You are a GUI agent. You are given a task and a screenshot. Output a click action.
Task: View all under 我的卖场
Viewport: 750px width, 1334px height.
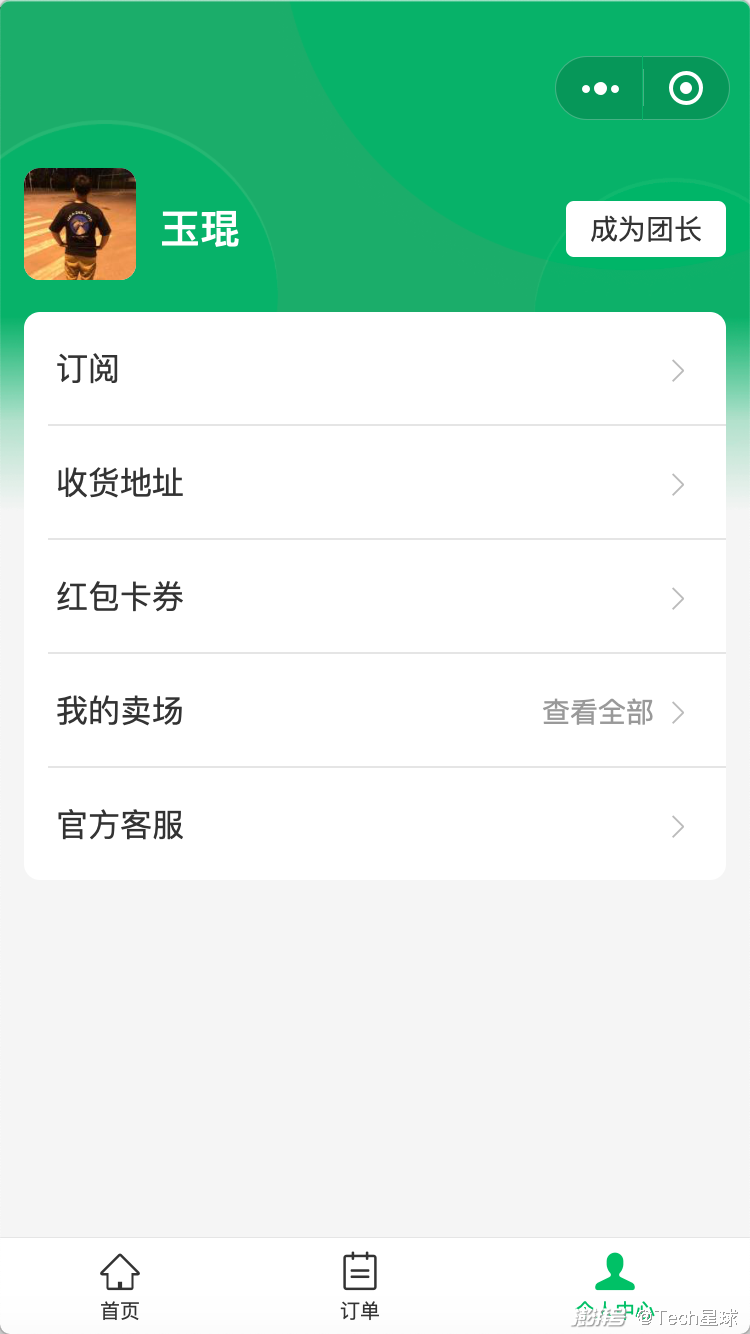(x=612, y=712)
